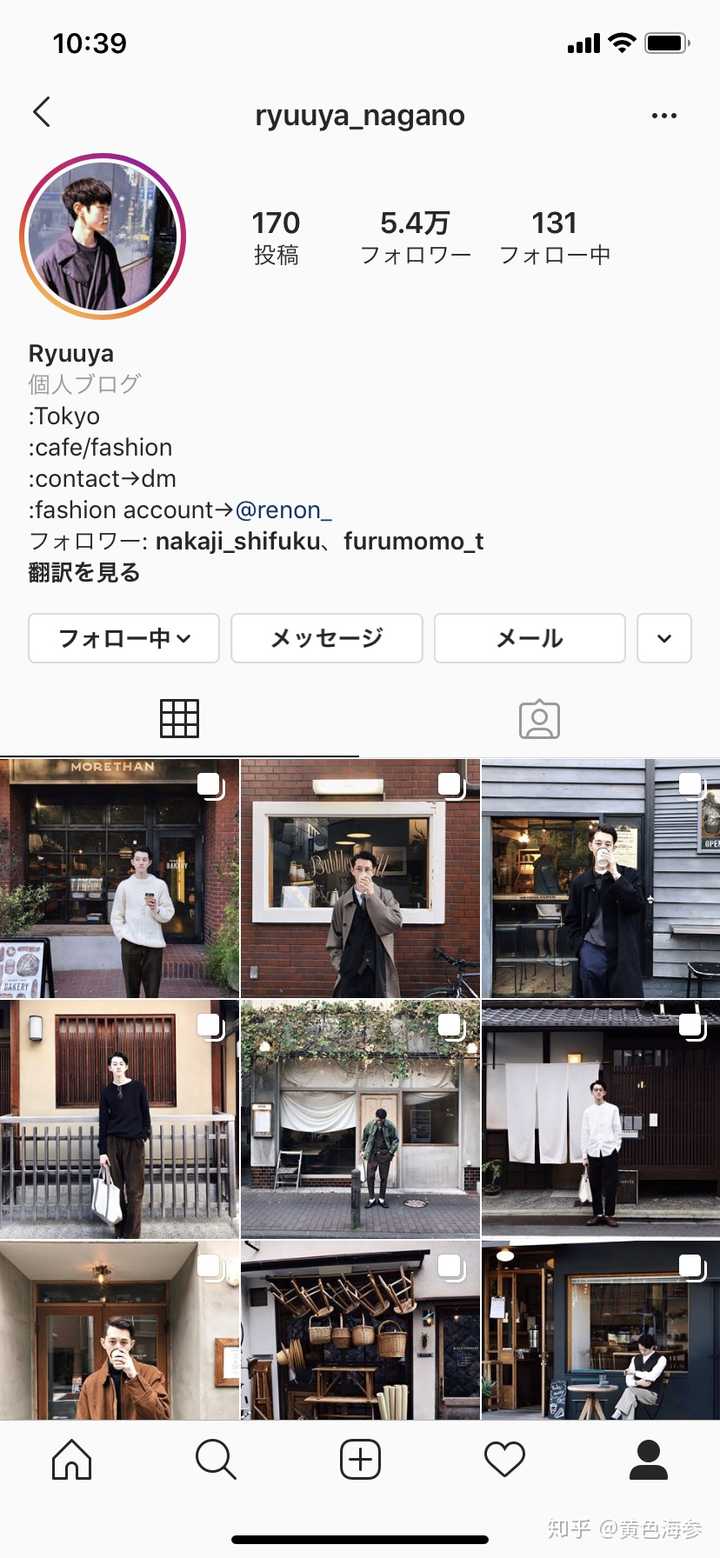Viewport: 720px width, 1558px height.
Task: Switch to the grid posts tab
Action: (x=180, y=718)
